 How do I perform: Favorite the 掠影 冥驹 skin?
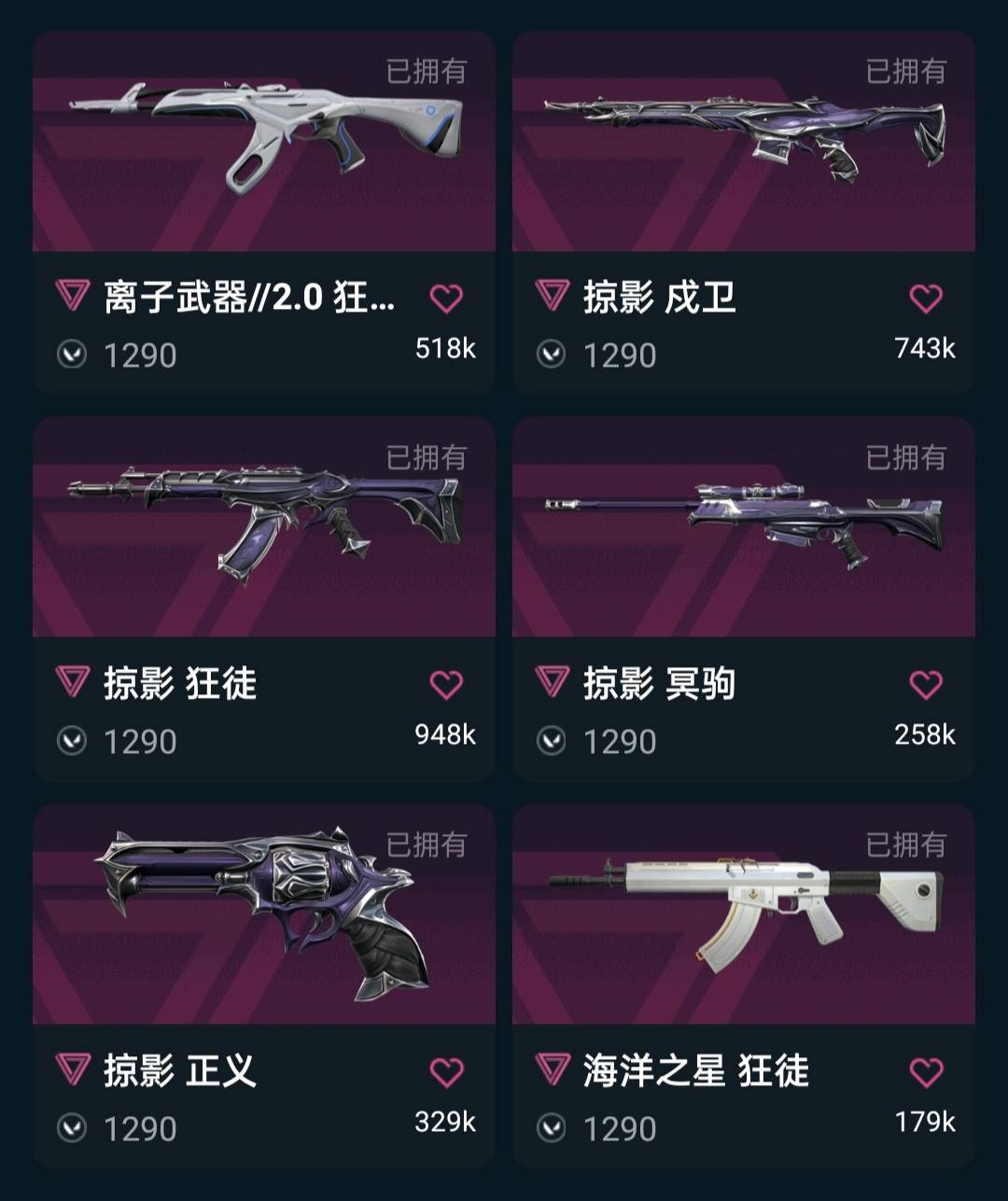[x=926, y=685]
